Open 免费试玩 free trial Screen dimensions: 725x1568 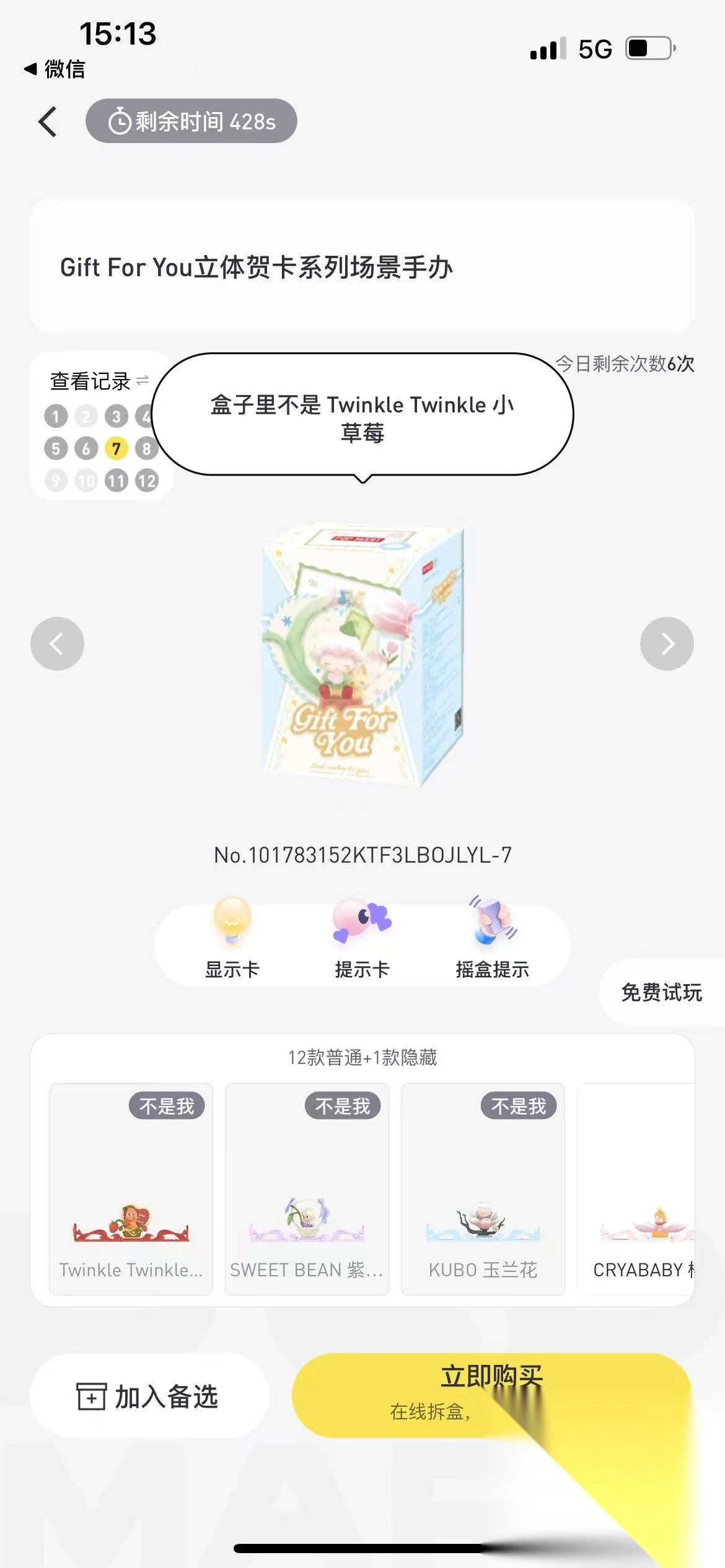click(x=661, y=992)
